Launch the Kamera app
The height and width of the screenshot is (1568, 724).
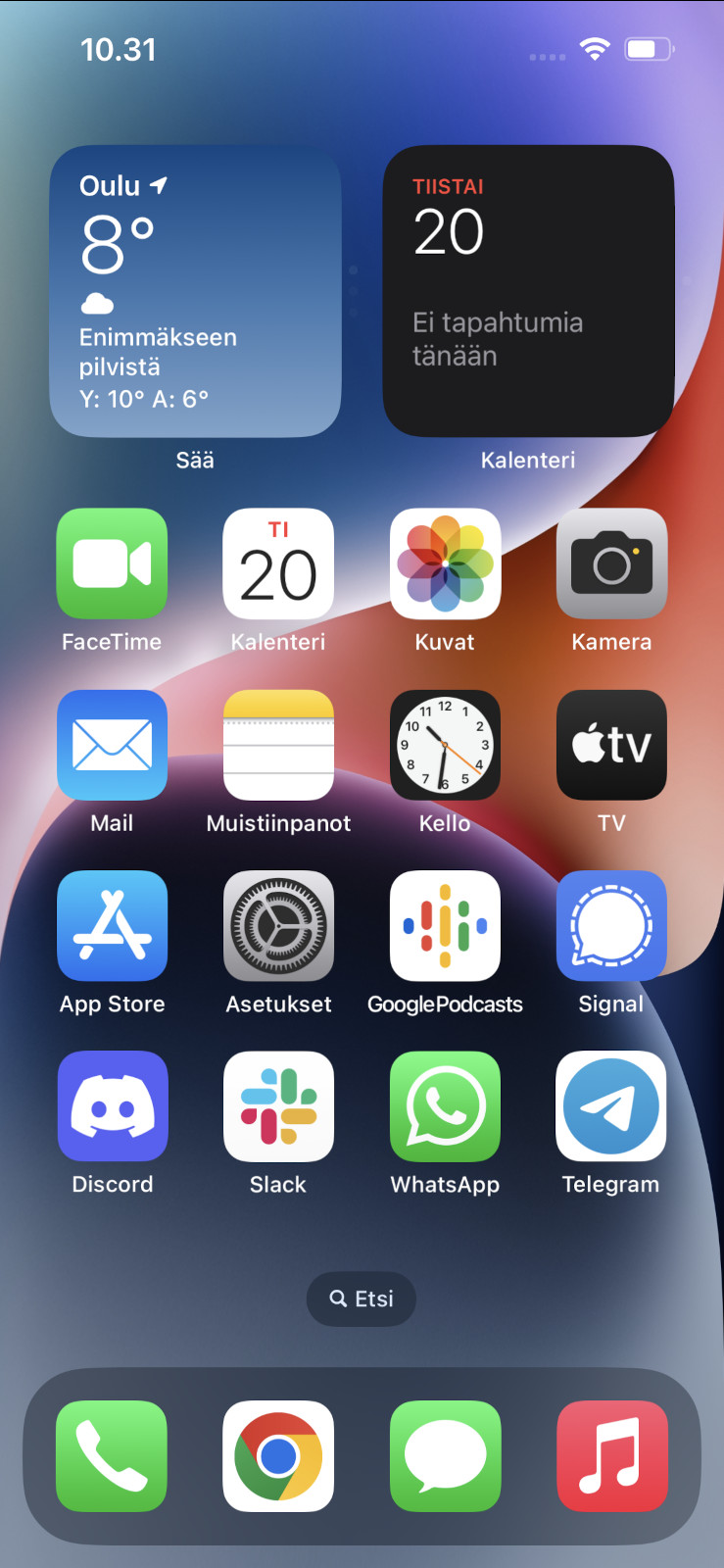(x=611, y=563)
